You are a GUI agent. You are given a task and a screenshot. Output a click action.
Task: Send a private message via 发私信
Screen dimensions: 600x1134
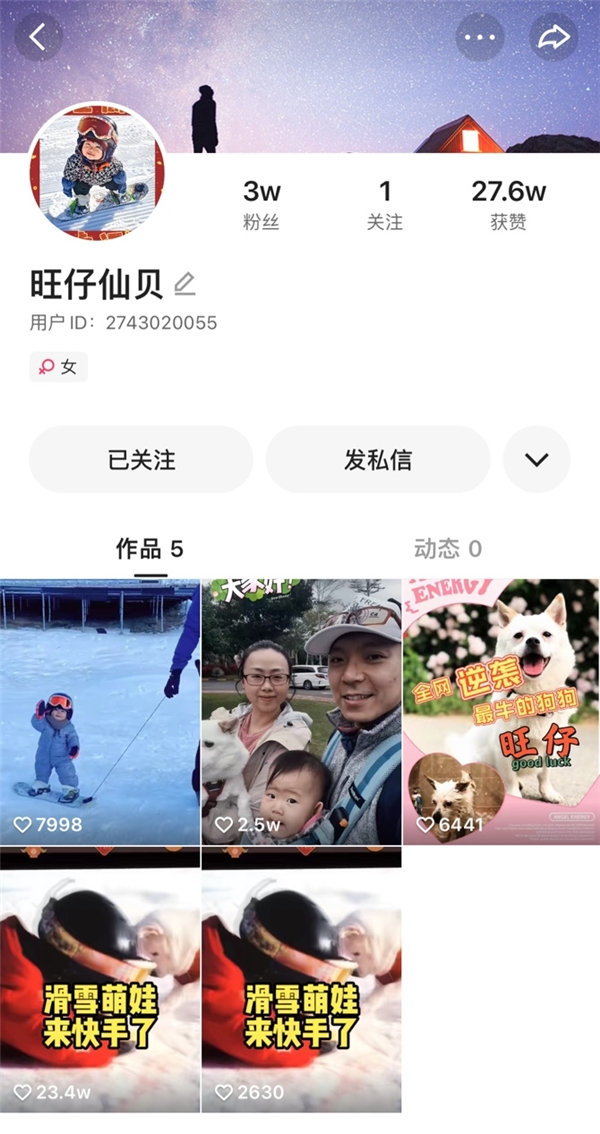pyautogui.click(x=378, y=460)
